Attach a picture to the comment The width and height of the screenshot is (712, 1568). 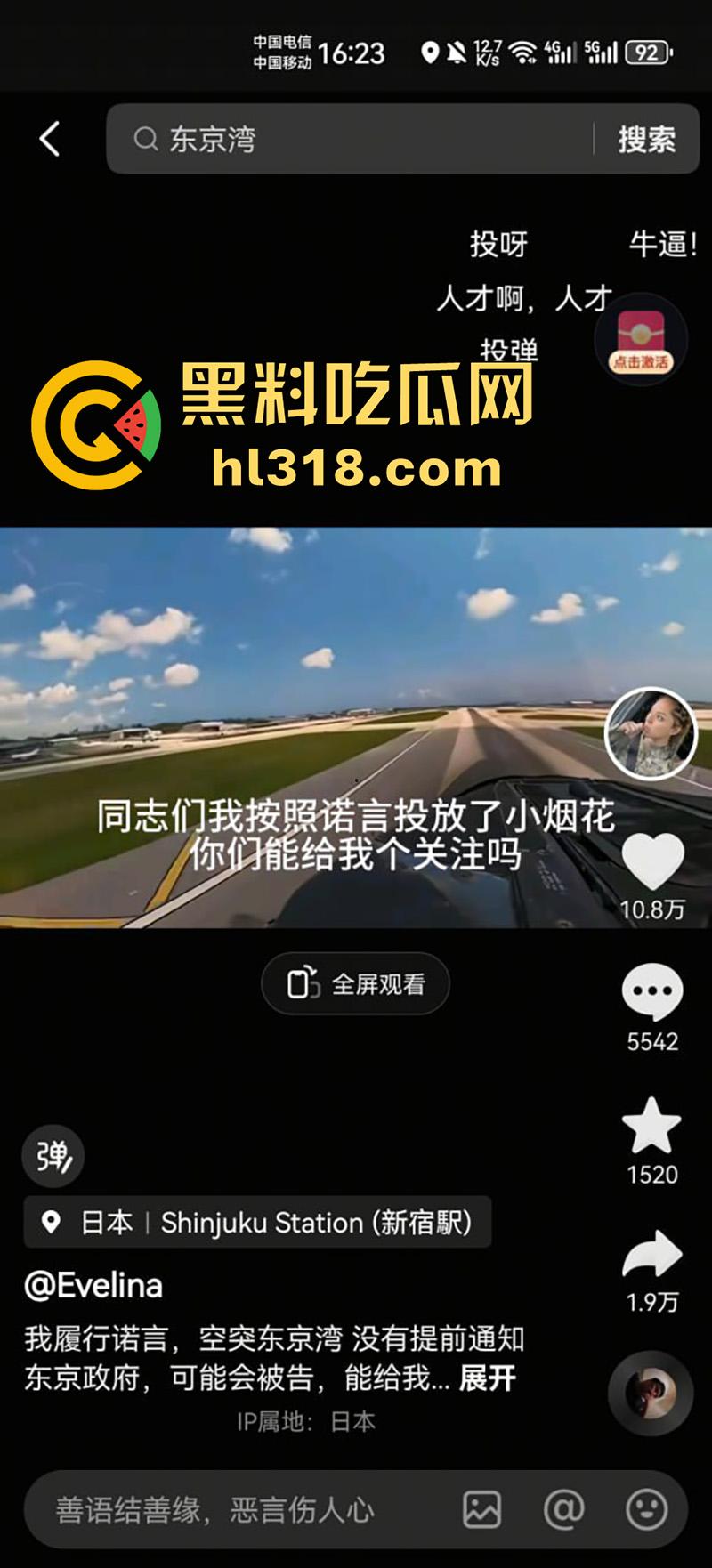(481, 1509)
